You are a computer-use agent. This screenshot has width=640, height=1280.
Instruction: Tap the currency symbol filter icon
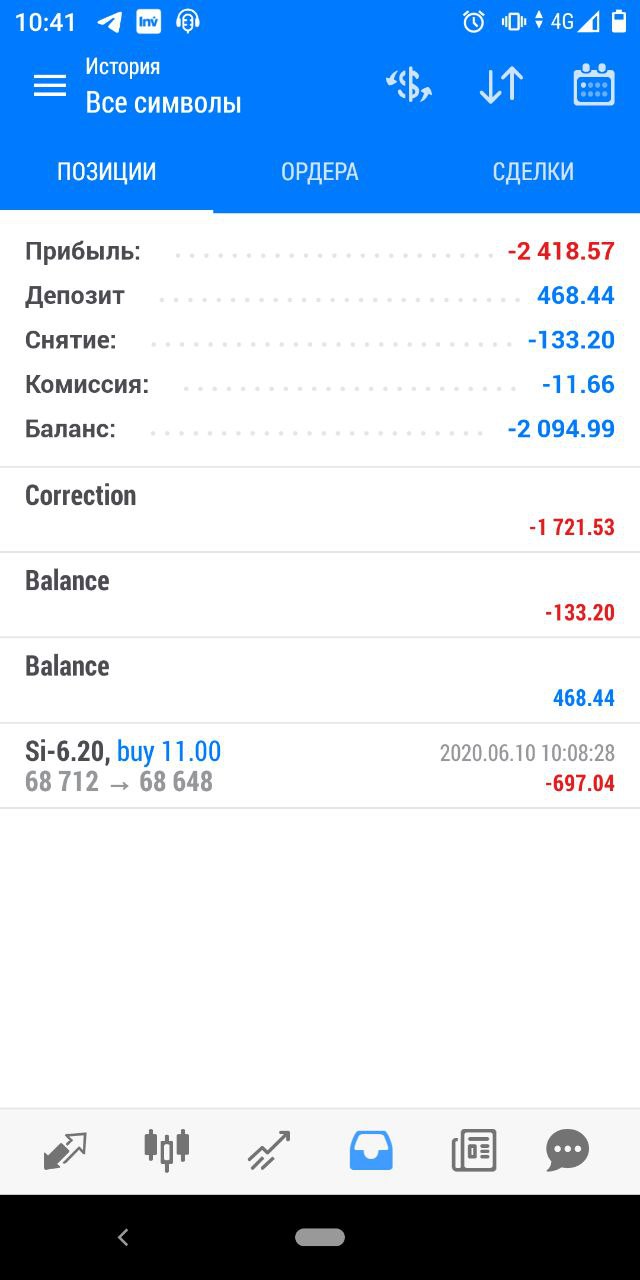408,86
